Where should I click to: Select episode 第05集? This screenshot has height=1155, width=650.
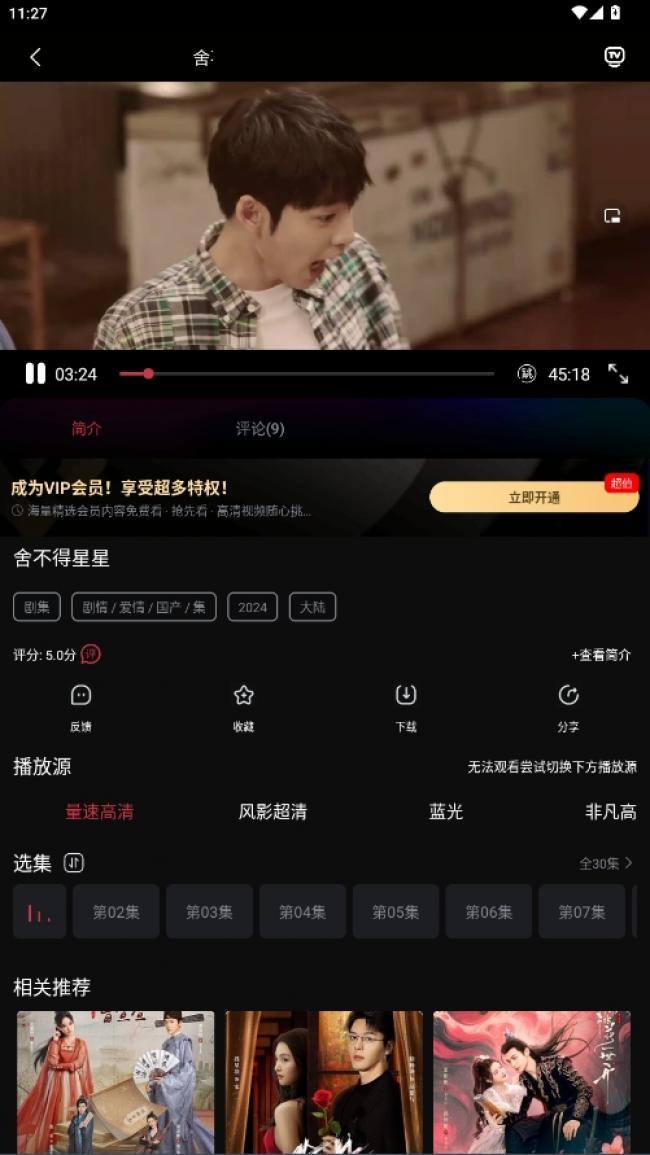coord(395,911)
